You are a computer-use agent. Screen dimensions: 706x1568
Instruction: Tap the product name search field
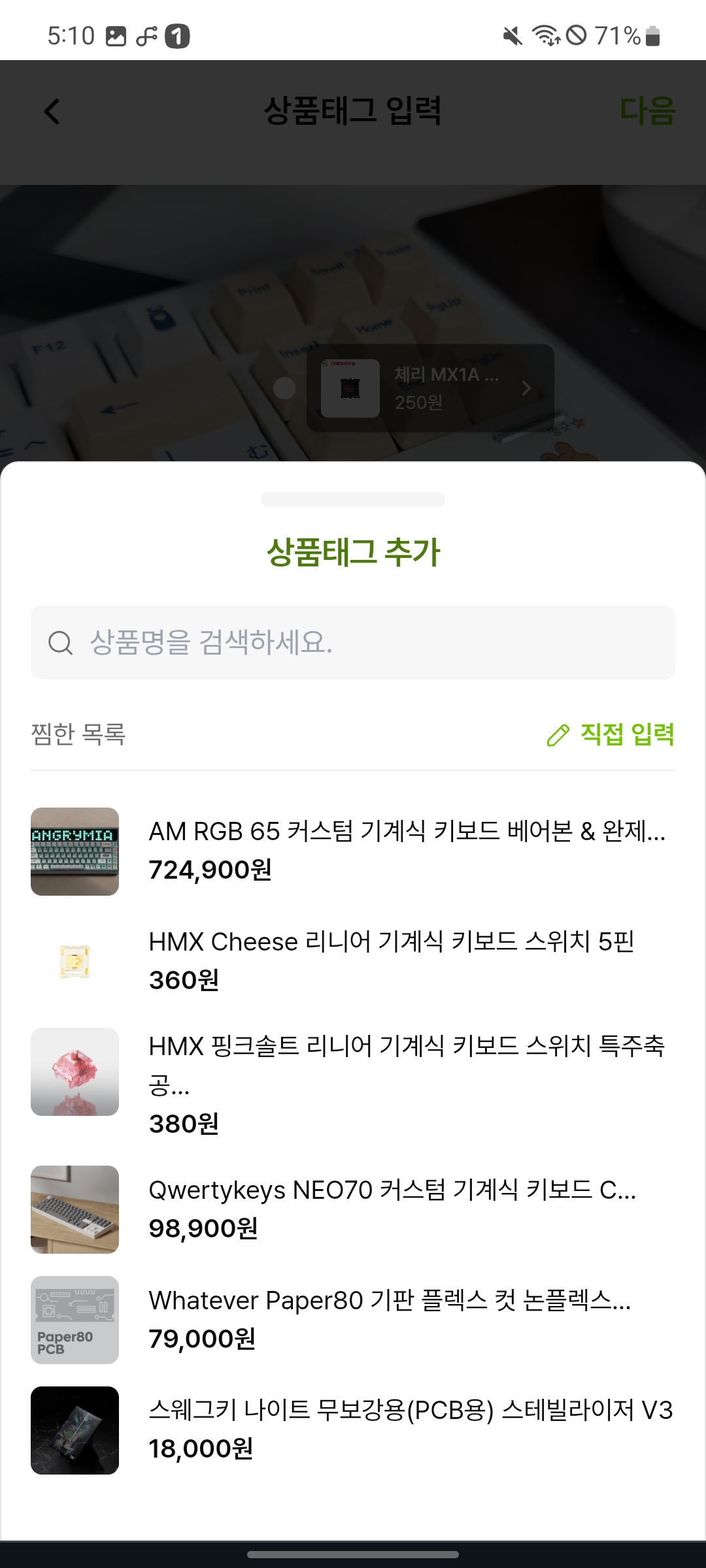click(353, 642)
